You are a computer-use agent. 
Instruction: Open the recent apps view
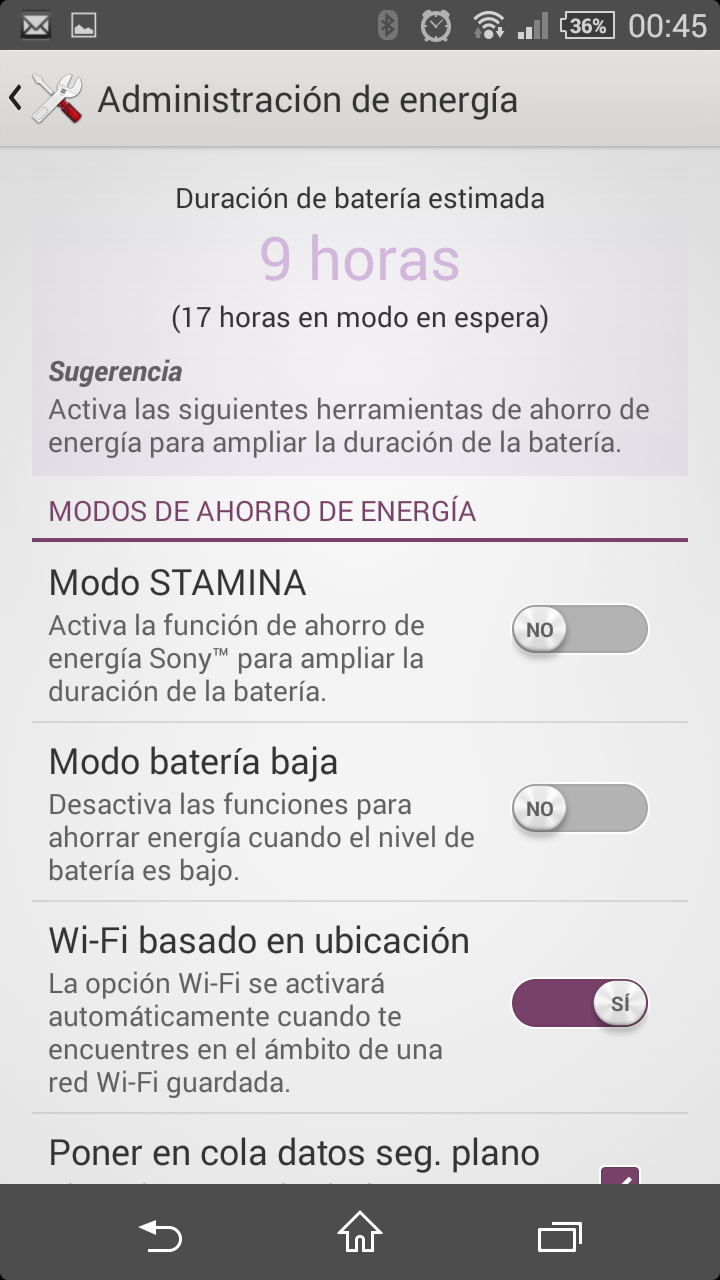click(x=560, y=1236)
